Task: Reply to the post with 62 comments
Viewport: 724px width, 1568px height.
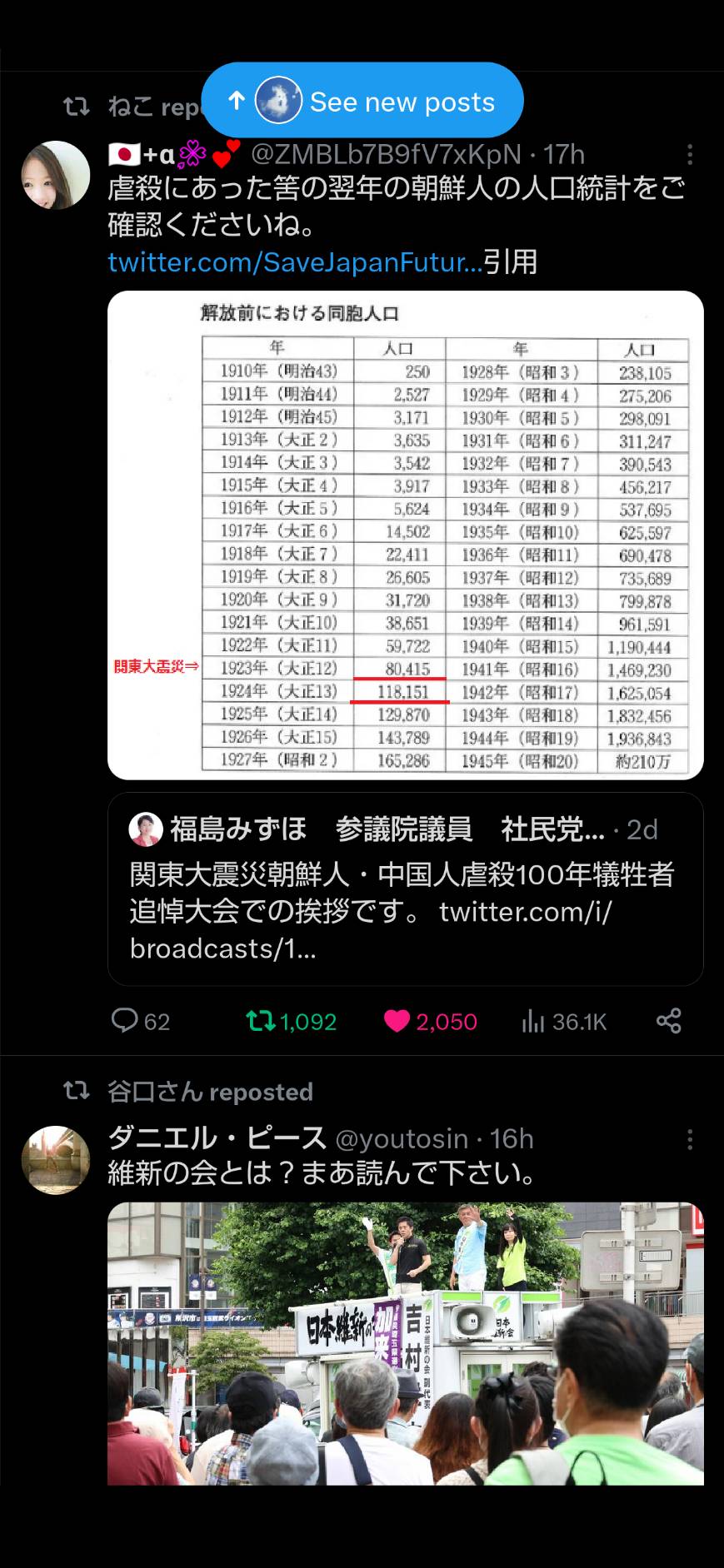Action: 141,1021
